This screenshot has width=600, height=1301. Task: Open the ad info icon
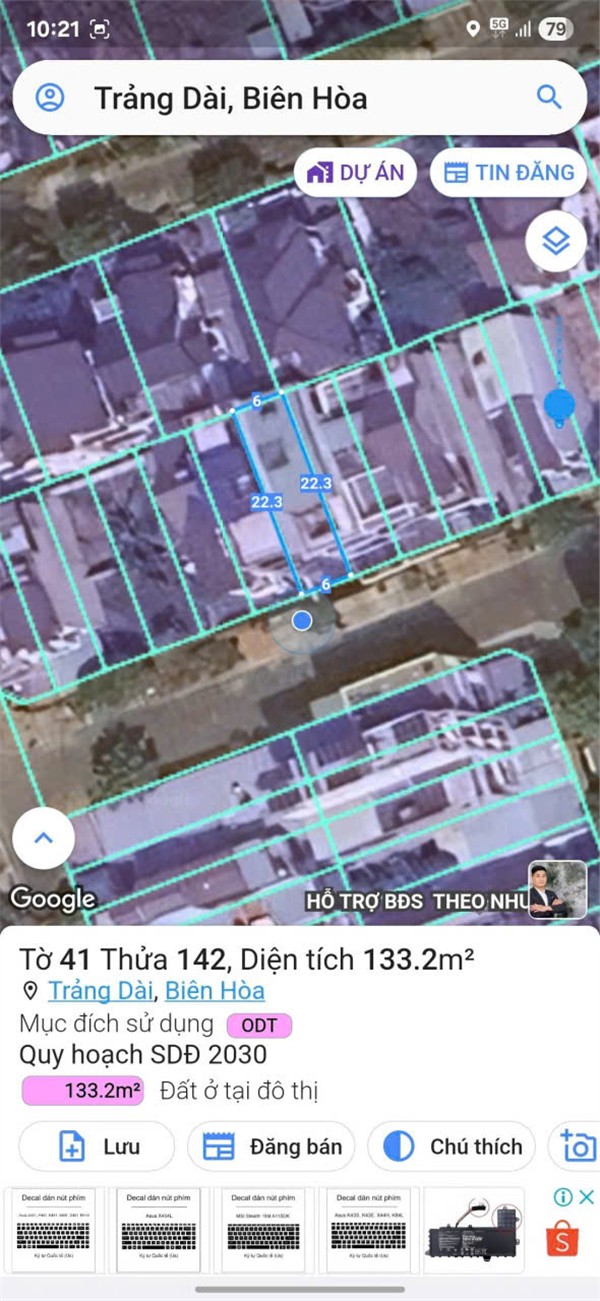click(x=564, y=1197)
